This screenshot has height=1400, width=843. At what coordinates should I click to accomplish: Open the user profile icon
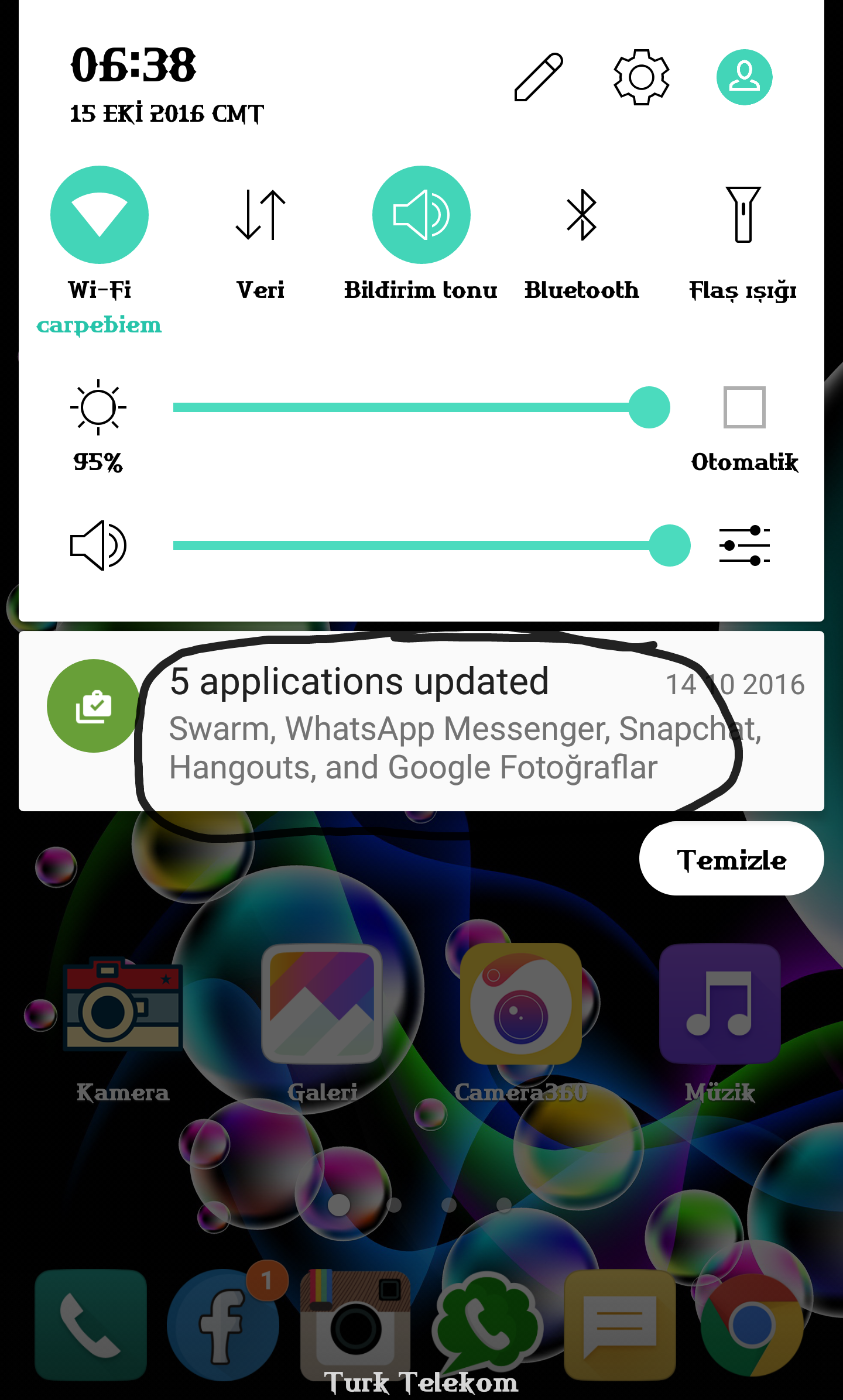click(744, 77)
